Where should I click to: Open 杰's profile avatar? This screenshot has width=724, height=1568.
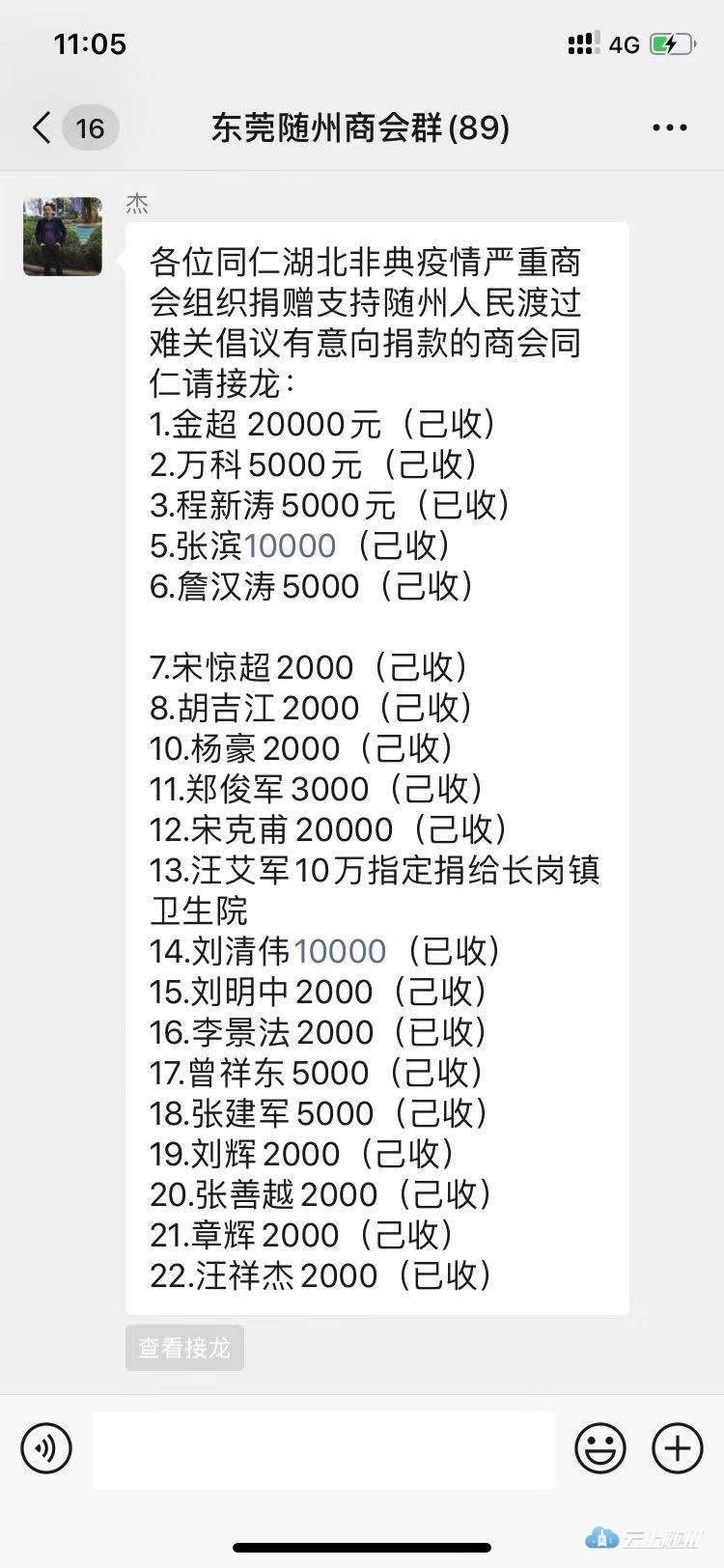click(63, 237)
